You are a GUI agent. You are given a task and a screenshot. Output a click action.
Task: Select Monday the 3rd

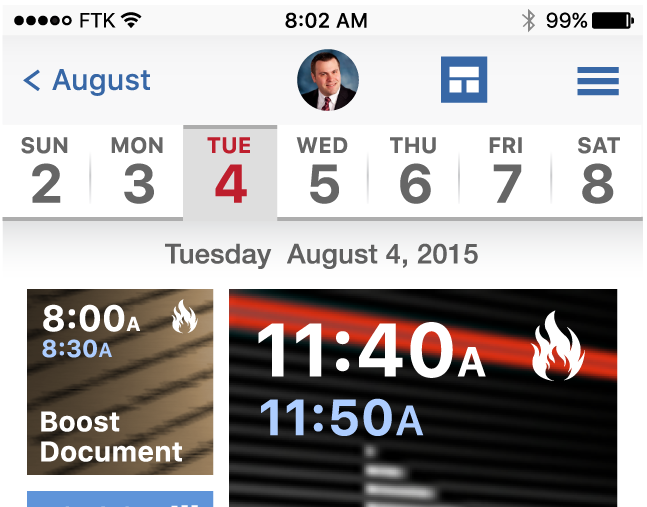coord(138,172)
